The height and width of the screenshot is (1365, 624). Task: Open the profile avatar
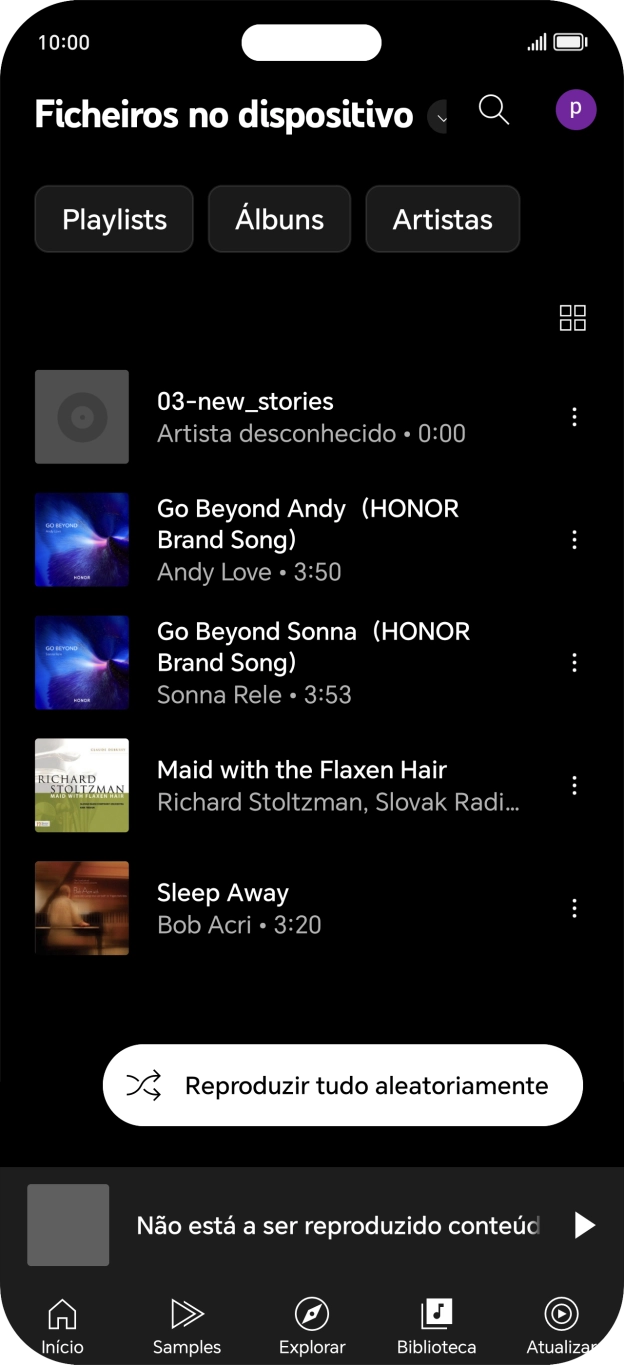[576, 110]
